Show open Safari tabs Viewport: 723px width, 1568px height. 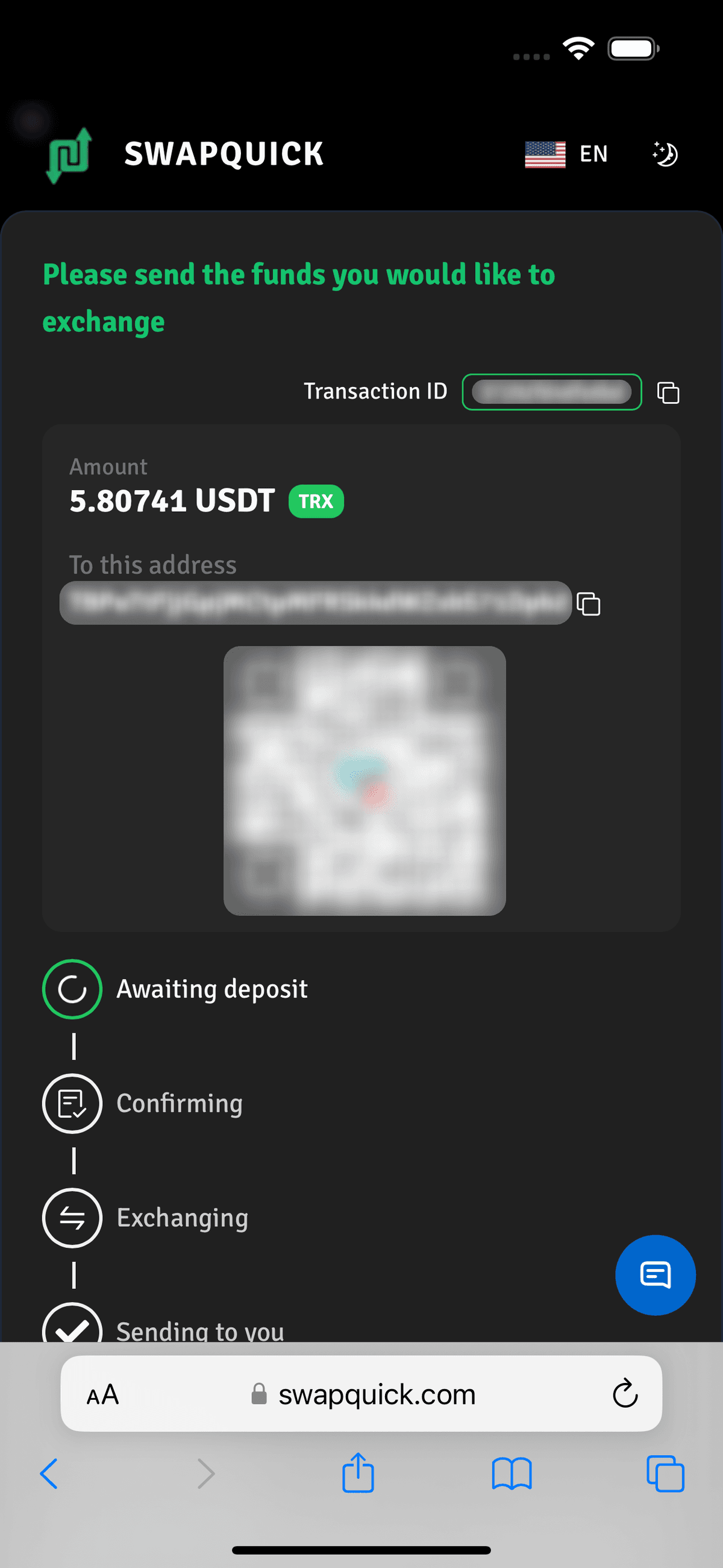(665, 1473)
